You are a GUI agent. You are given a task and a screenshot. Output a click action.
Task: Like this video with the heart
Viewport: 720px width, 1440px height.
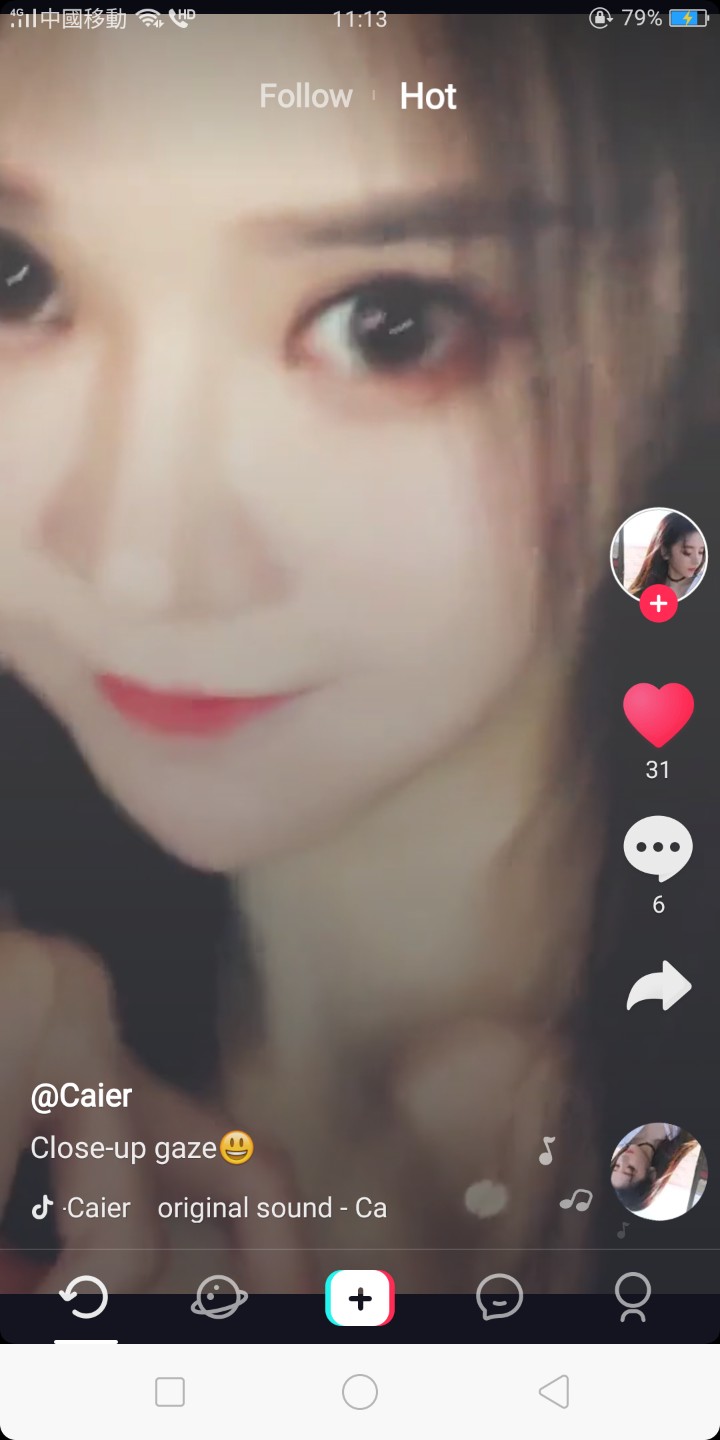[658, 715]
